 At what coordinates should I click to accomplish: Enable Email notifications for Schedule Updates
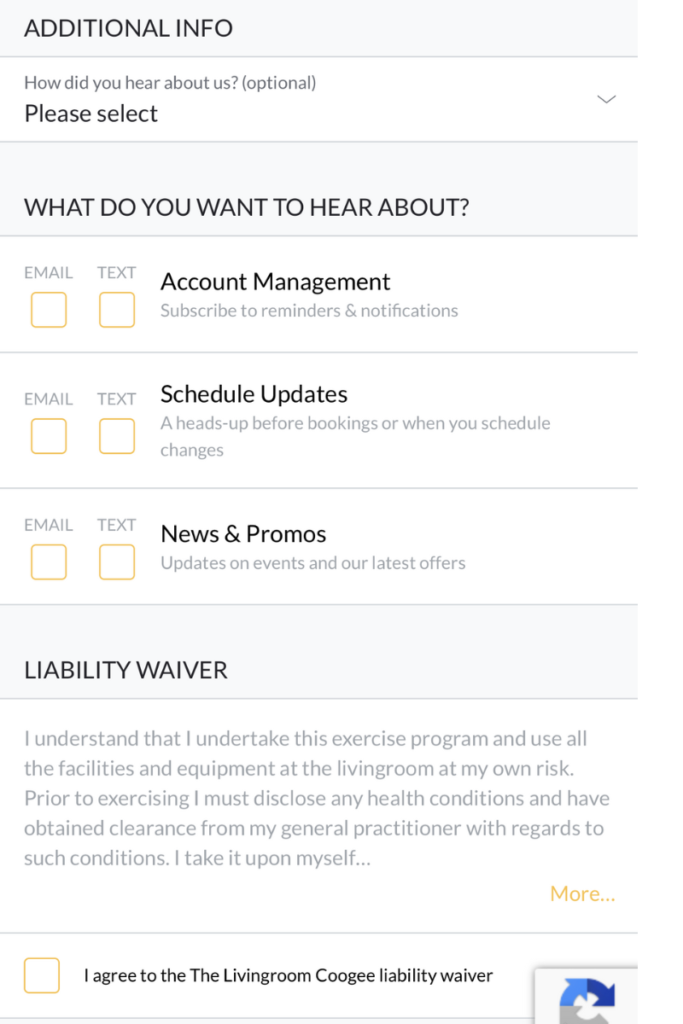tap(49, 436)
